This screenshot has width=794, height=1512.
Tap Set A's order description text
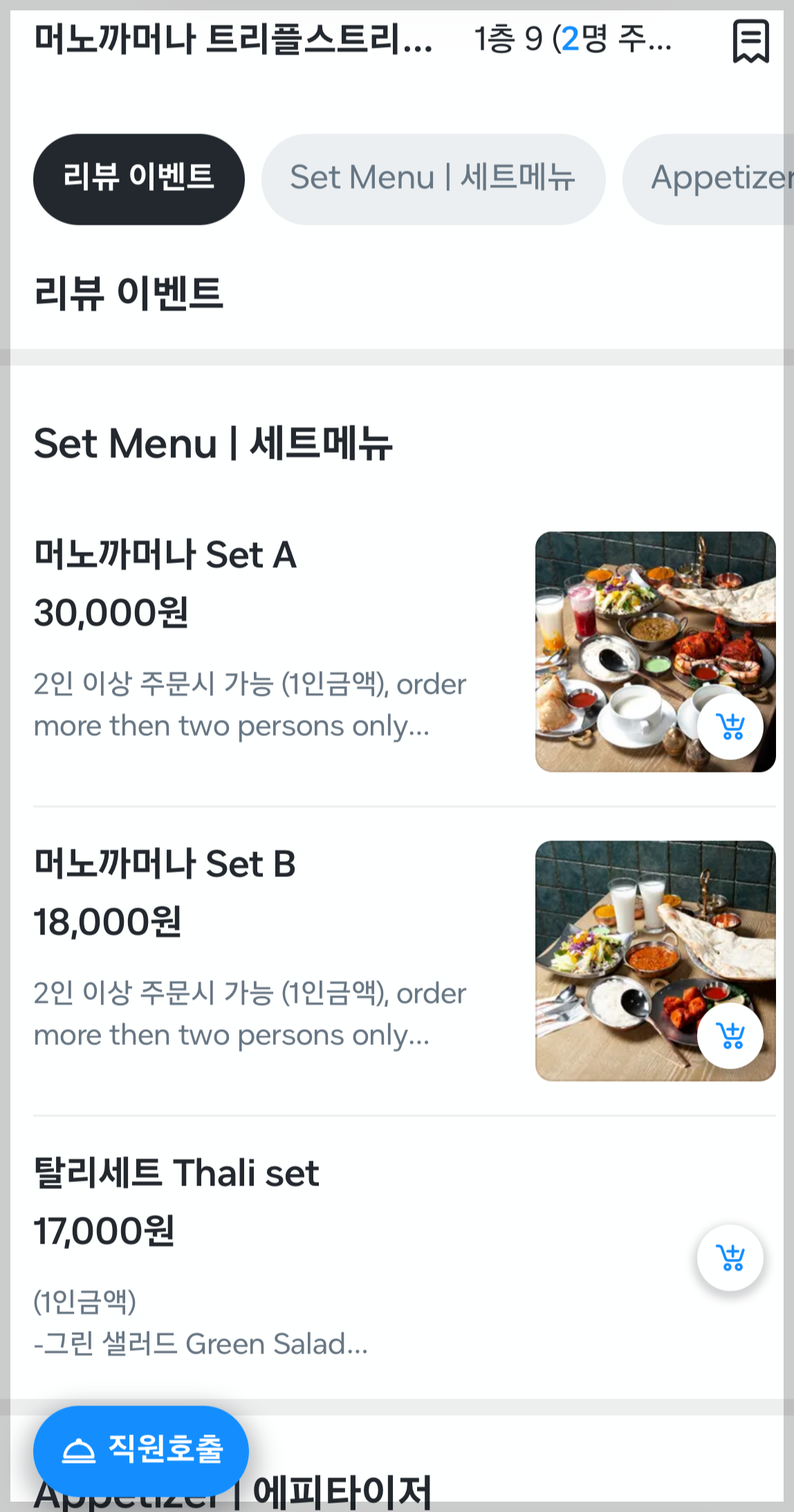click(250, 704)
